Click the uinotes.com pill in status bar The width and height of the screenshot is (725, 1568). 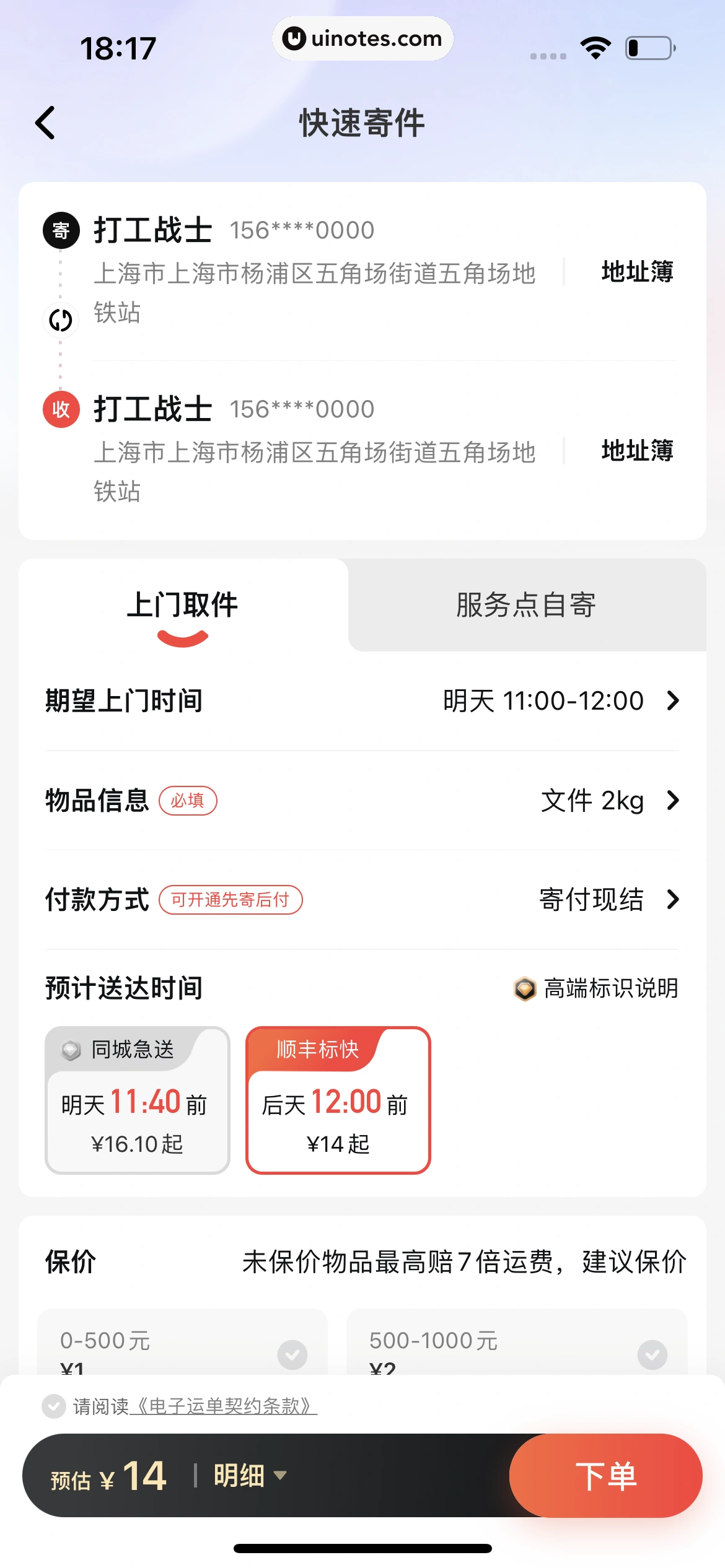coord(361,38)
